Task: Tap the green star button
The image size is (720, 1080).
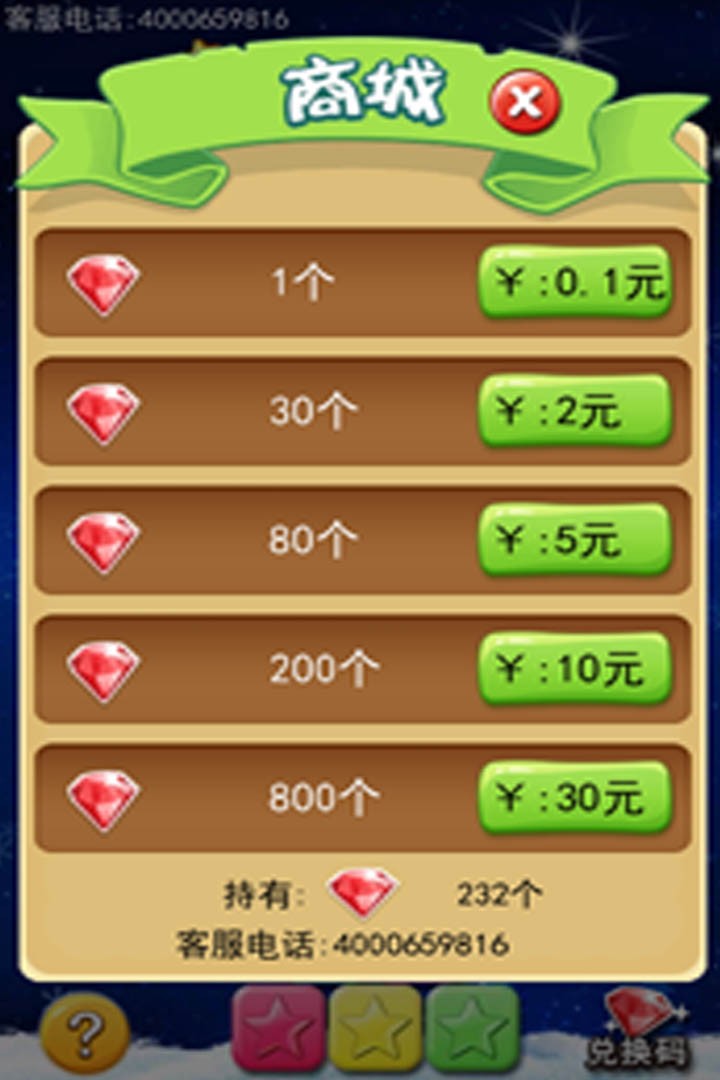Action: 472,1029
